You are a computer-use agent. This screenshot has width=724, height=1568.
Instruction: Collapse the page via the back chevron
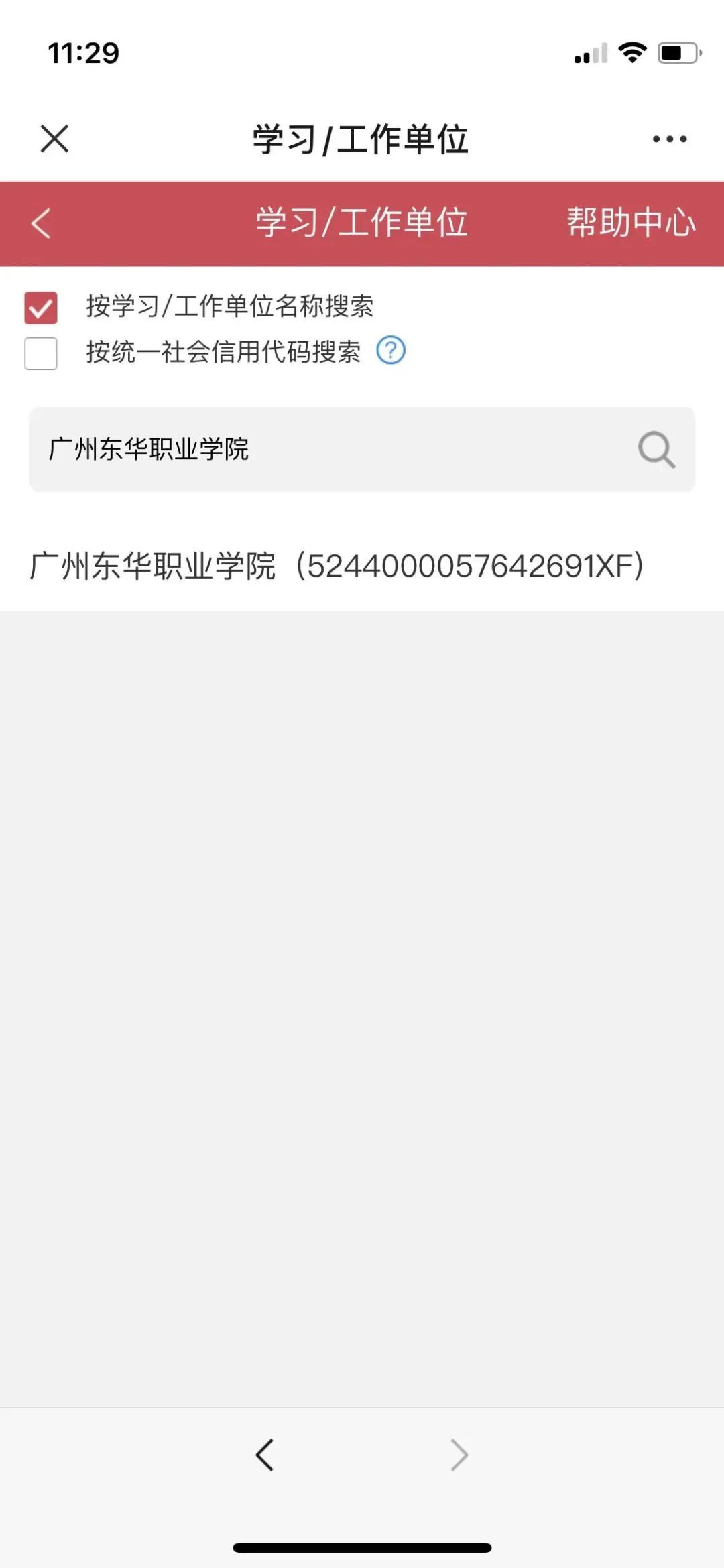click(x=40, y=223)
